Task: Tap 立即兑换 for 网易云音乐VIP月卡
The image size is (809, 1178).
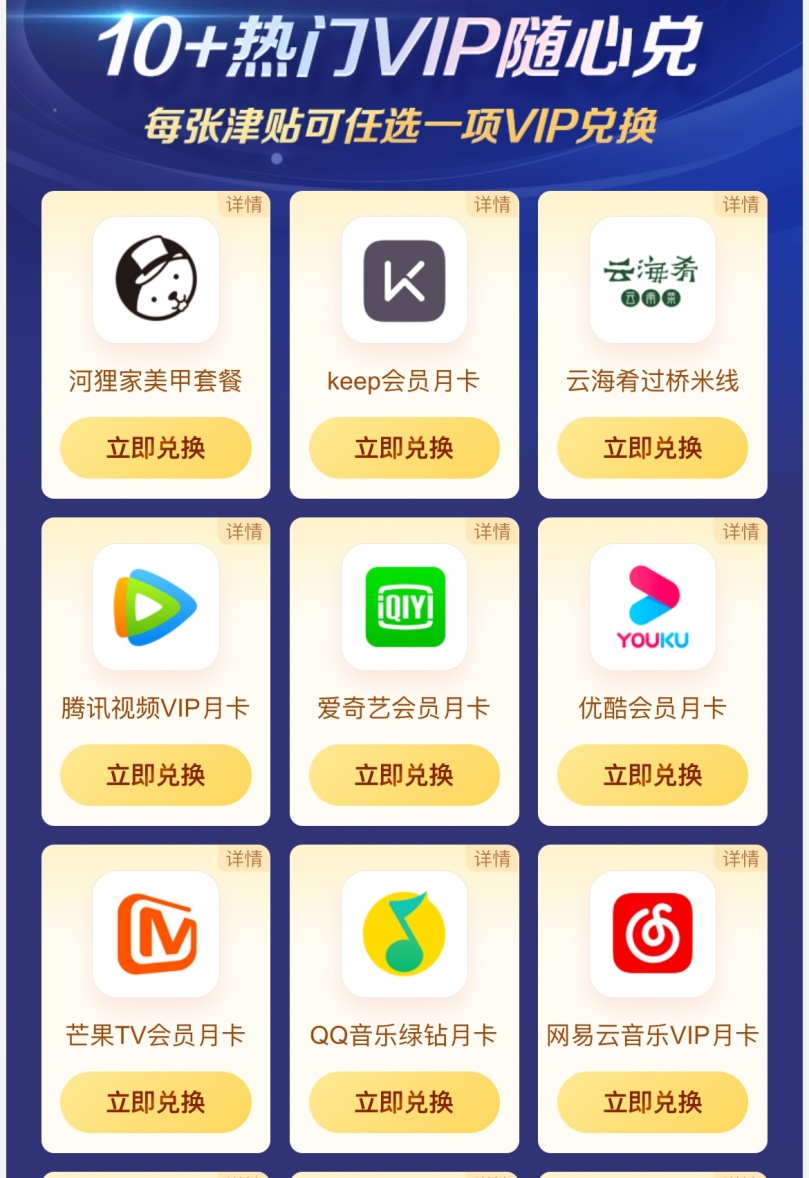Action: point(652,1102)
